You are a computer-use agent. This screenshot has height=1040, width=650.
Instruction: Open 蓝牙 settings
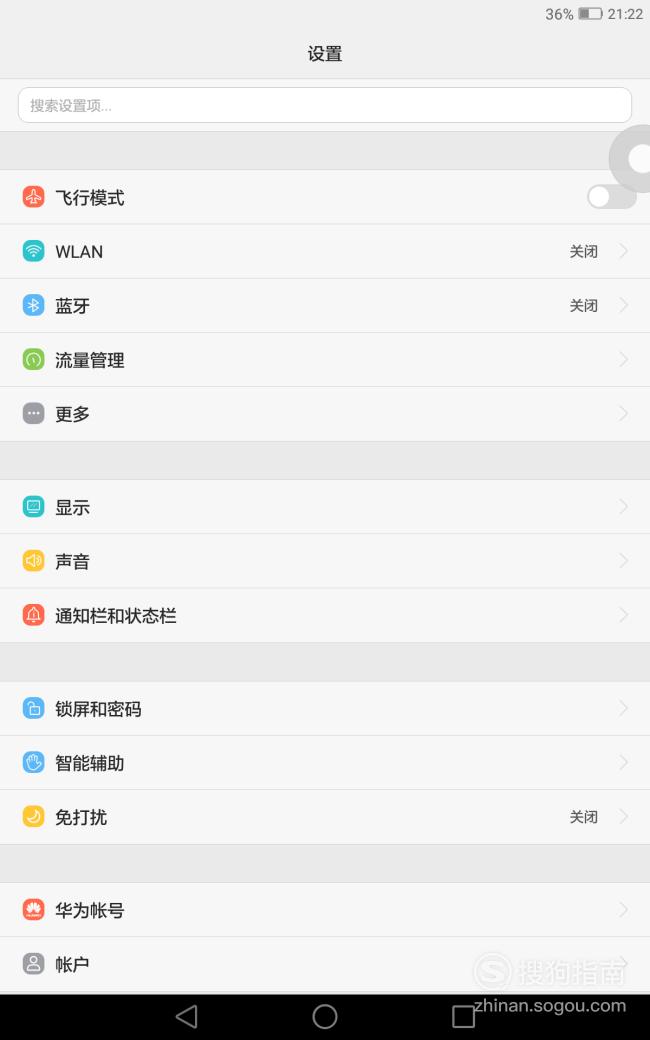tap(325, 306)
